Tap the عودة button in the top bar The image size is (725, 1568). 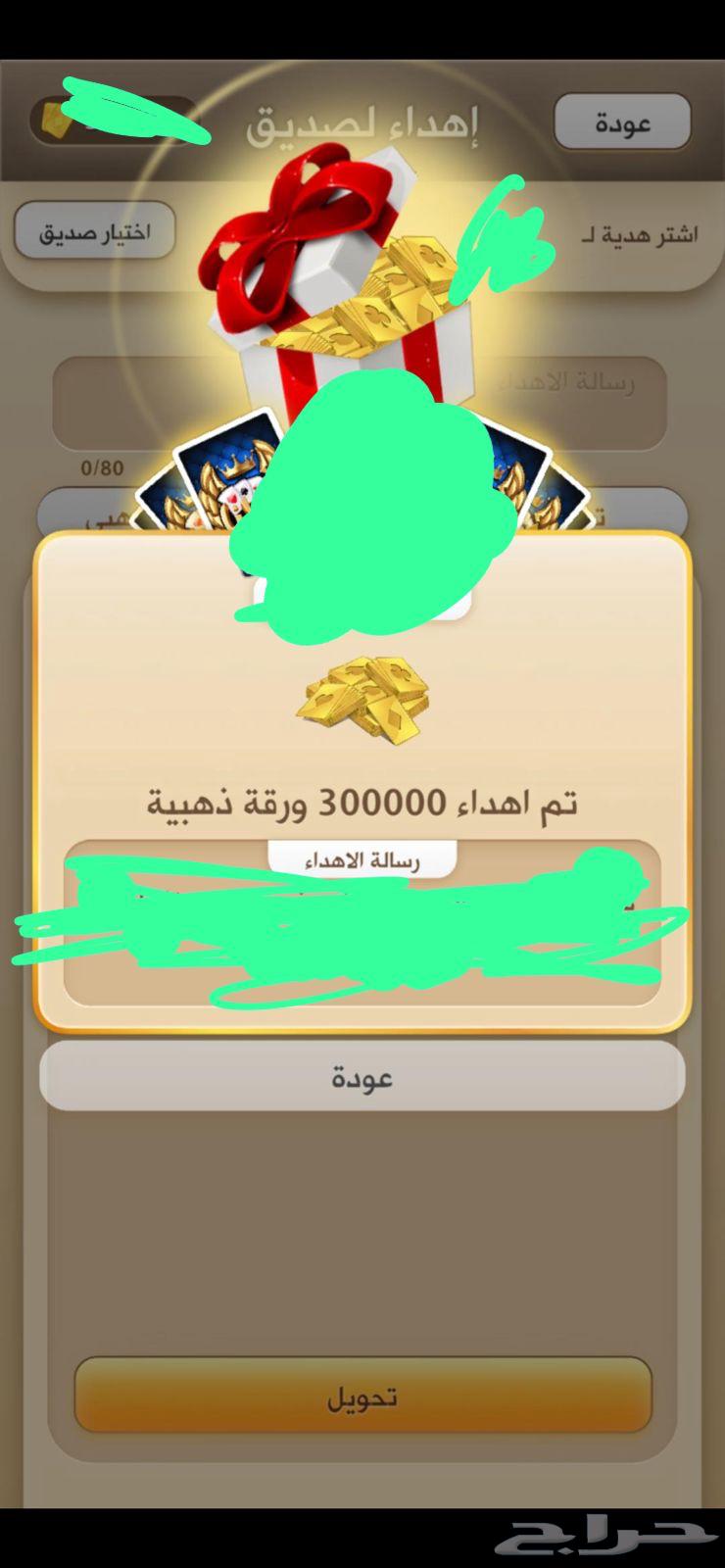point(622,122)
